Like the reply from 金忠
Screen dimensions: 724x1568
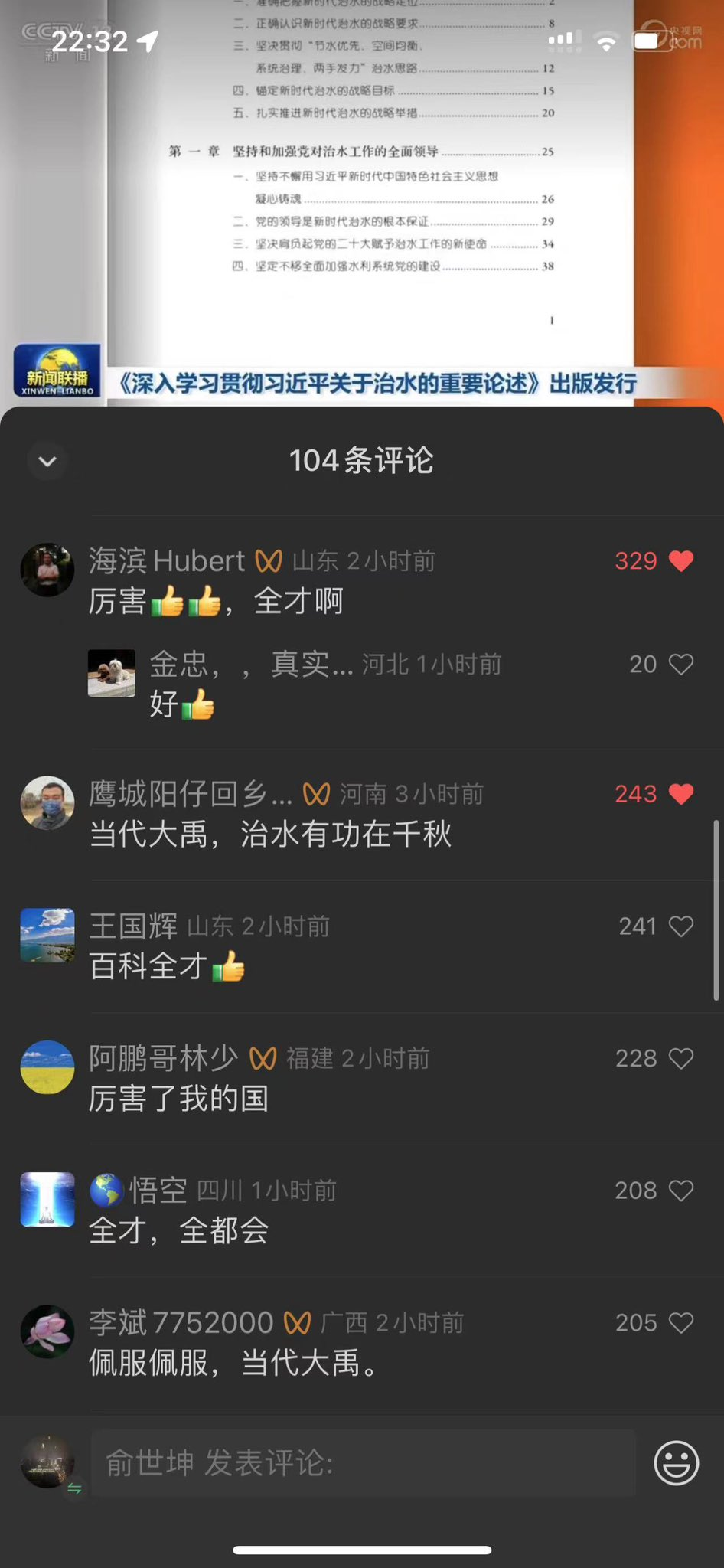[680, 664]
